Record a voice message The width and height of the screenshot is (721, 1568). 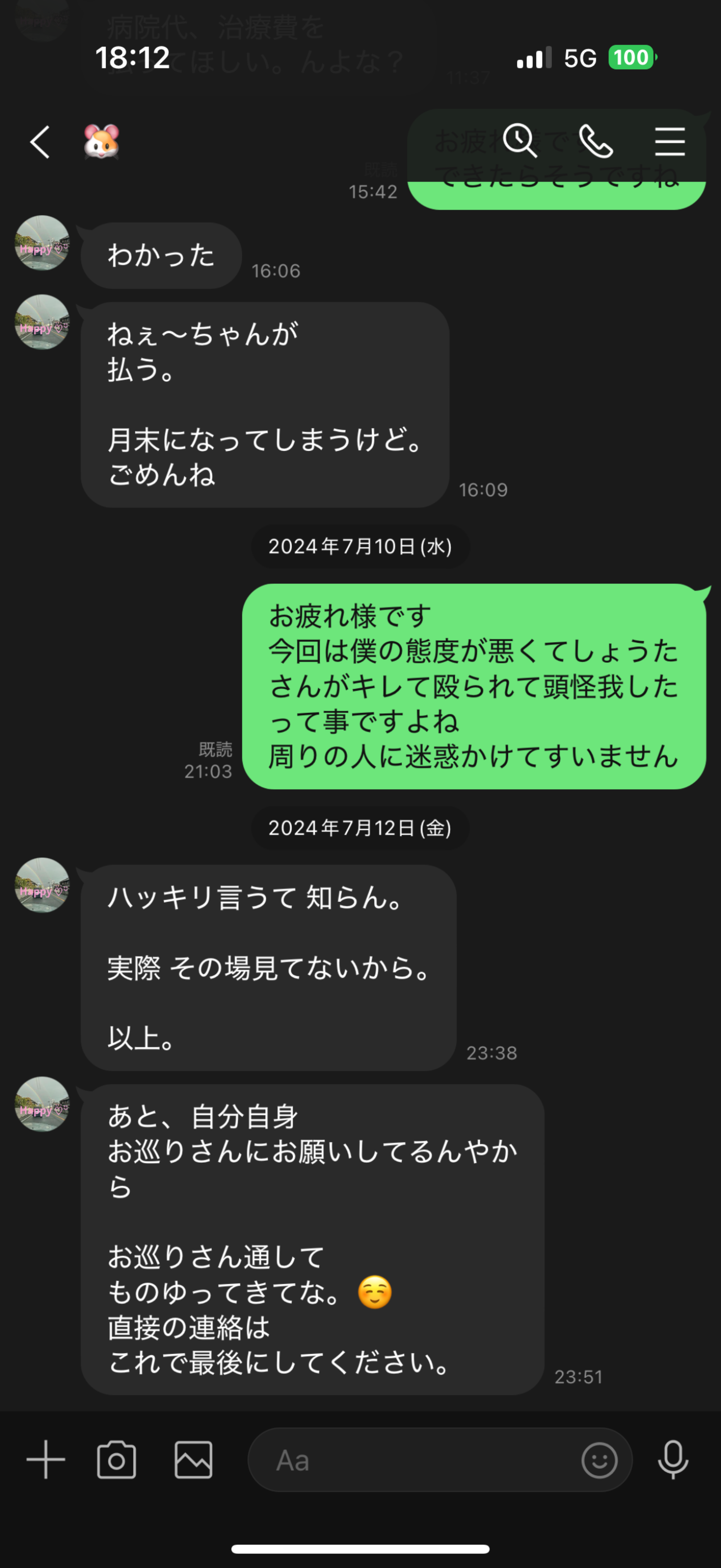(x=673, y=1460)
